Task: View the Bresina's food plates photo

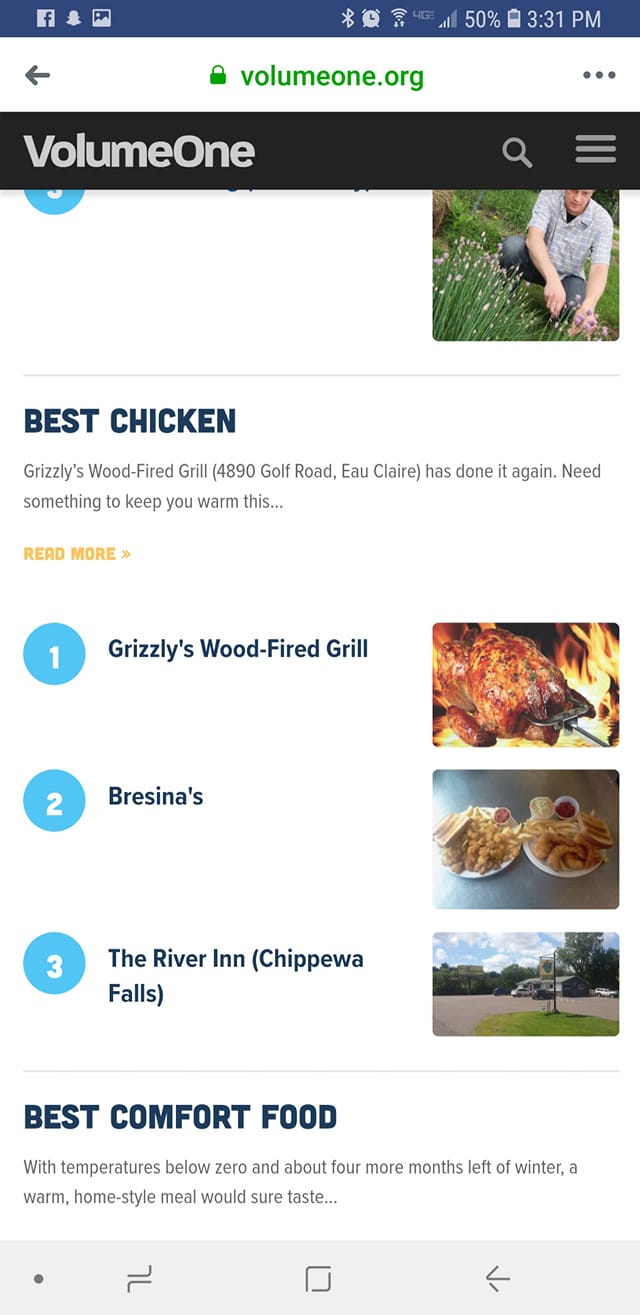Action: [x=525, y=838]
